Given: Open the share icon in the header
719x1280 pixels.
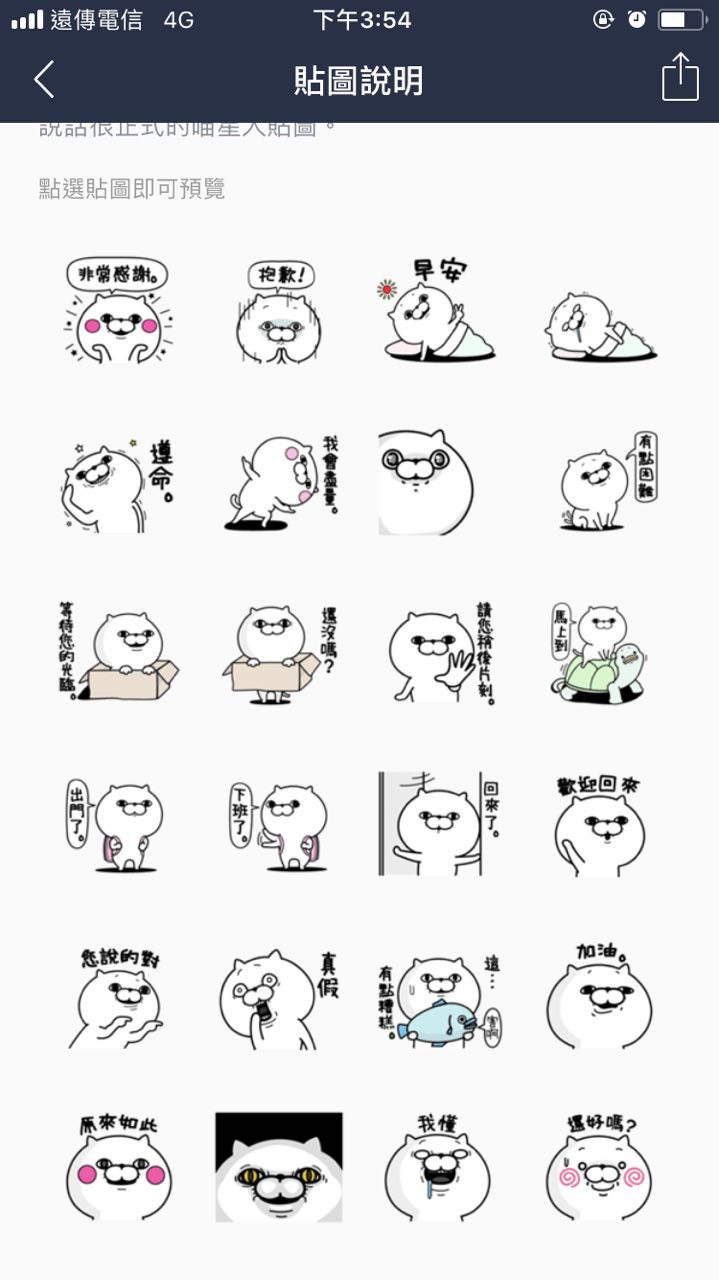Looking at the screenshot, I should 680,77.
